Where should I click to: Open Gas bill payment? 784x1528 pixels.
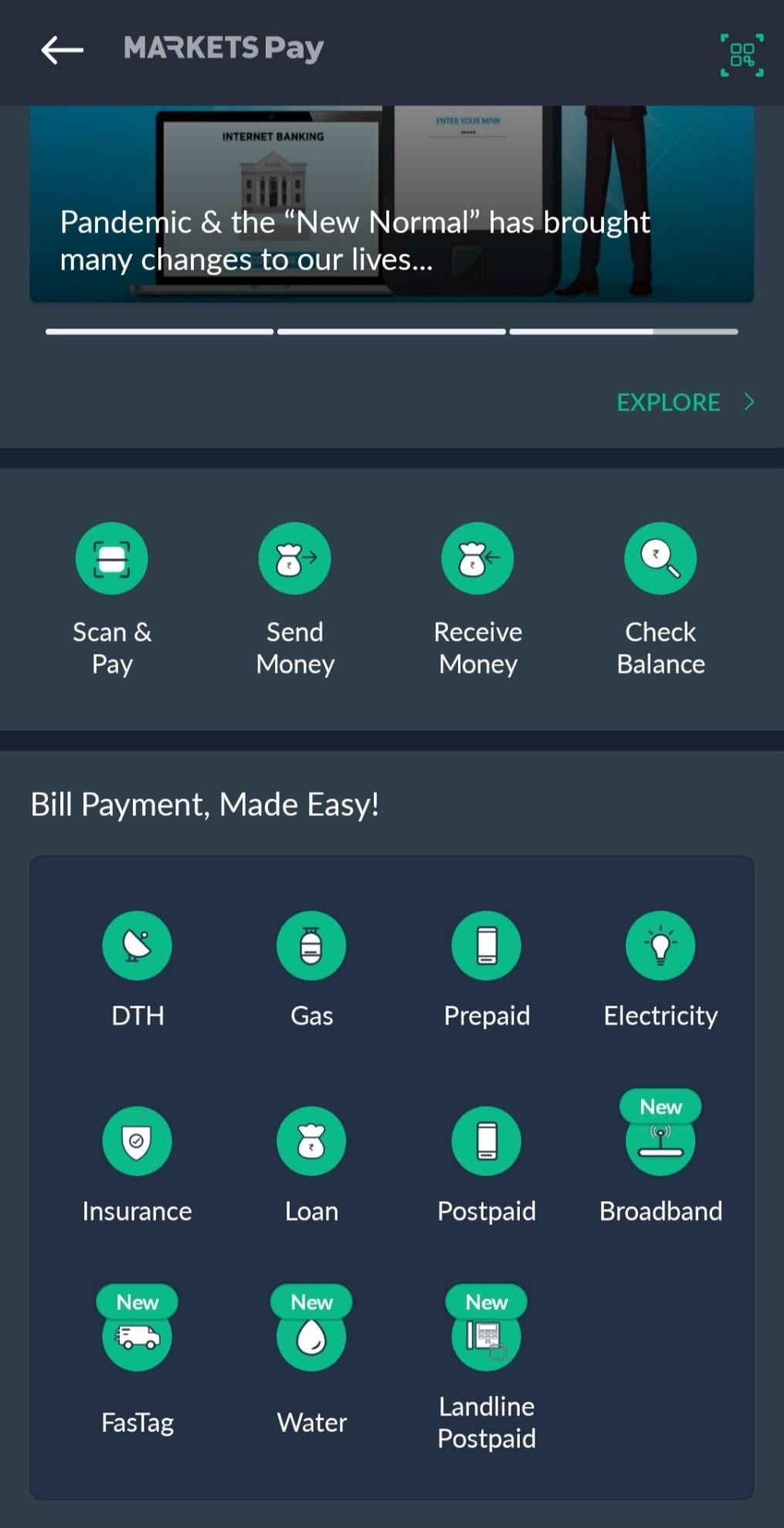coord(311,946)
